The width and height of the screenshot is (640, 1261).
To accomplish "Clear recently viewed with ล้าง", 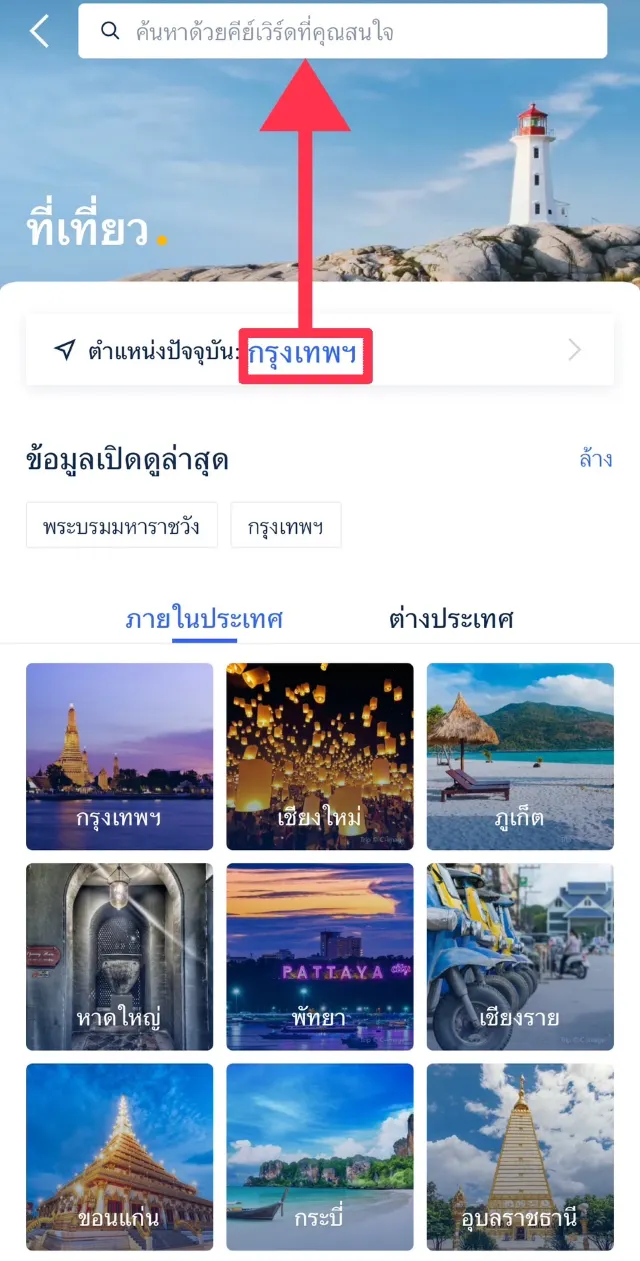I will [596, 459].
